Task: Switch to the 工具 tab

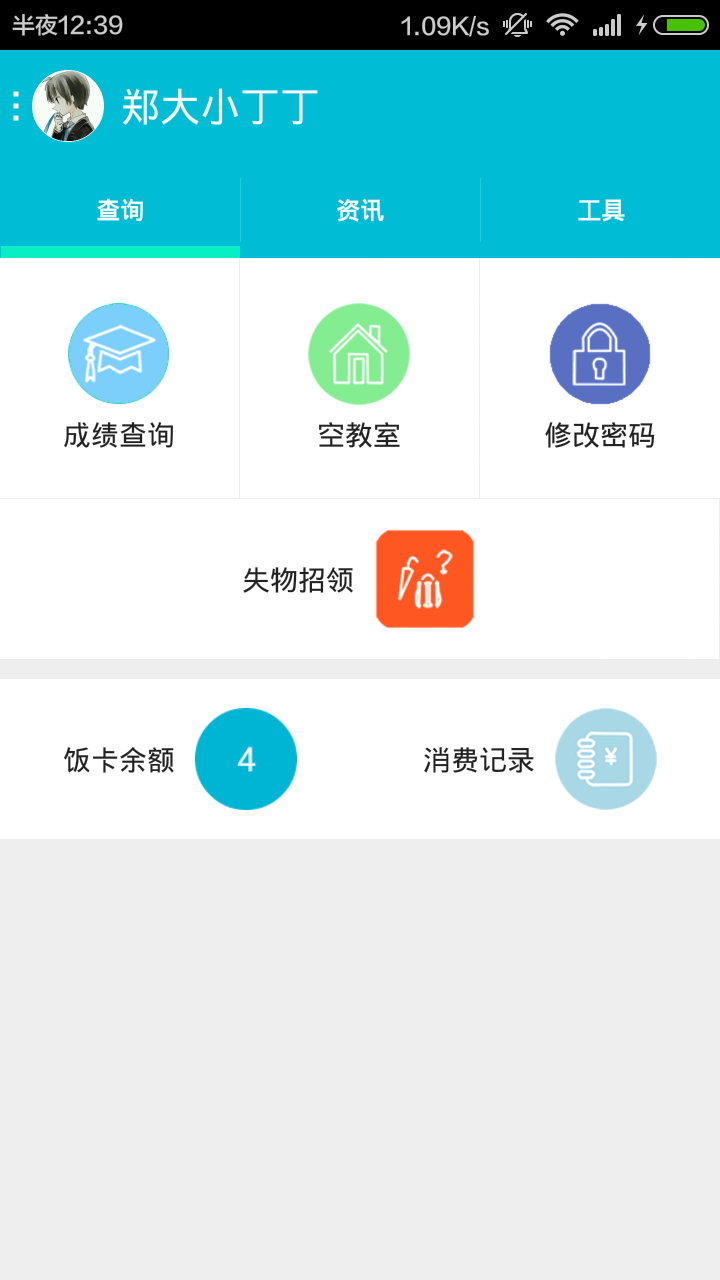Action: coord(600,211)
